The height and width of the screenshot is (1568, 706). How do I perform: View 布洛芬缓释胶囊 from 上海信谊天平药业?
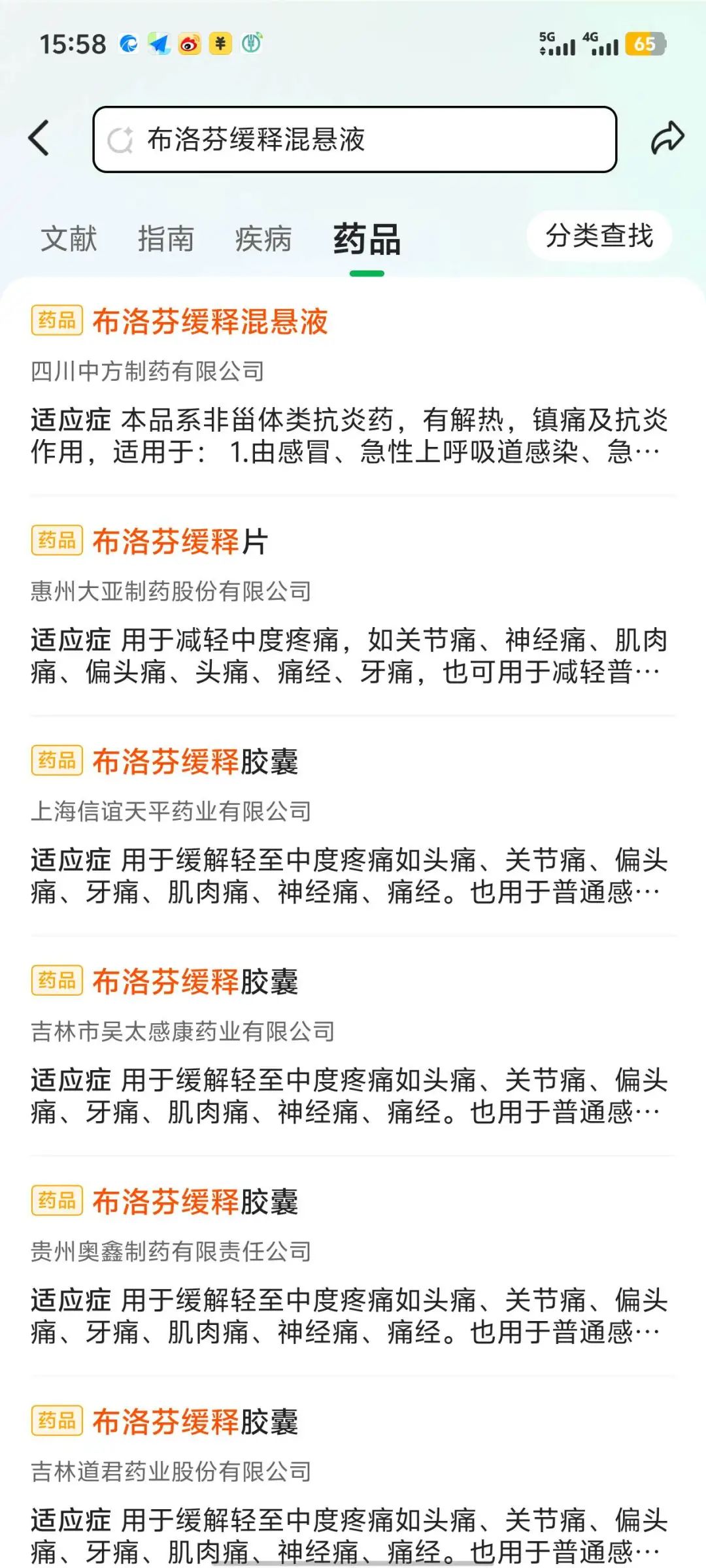coord(195,762)
